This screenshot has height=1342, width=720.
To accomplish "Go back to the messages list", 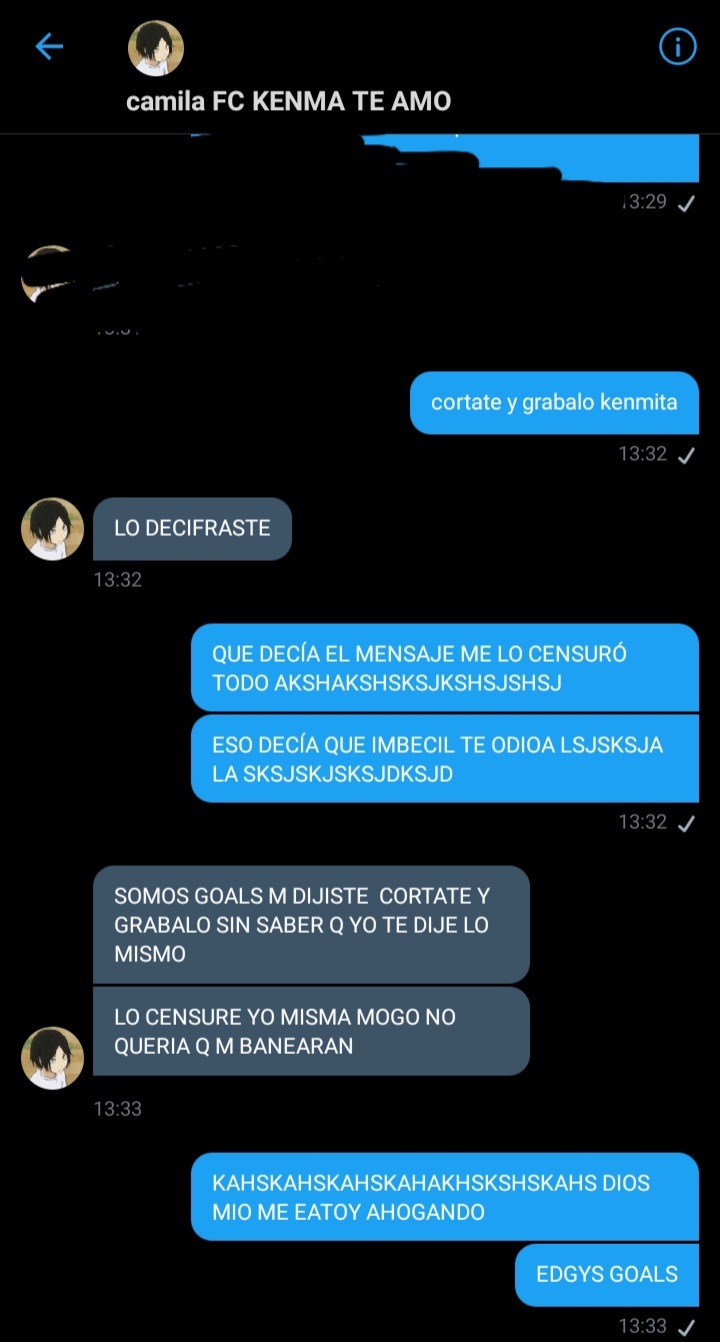I will (x=49, y=47).
